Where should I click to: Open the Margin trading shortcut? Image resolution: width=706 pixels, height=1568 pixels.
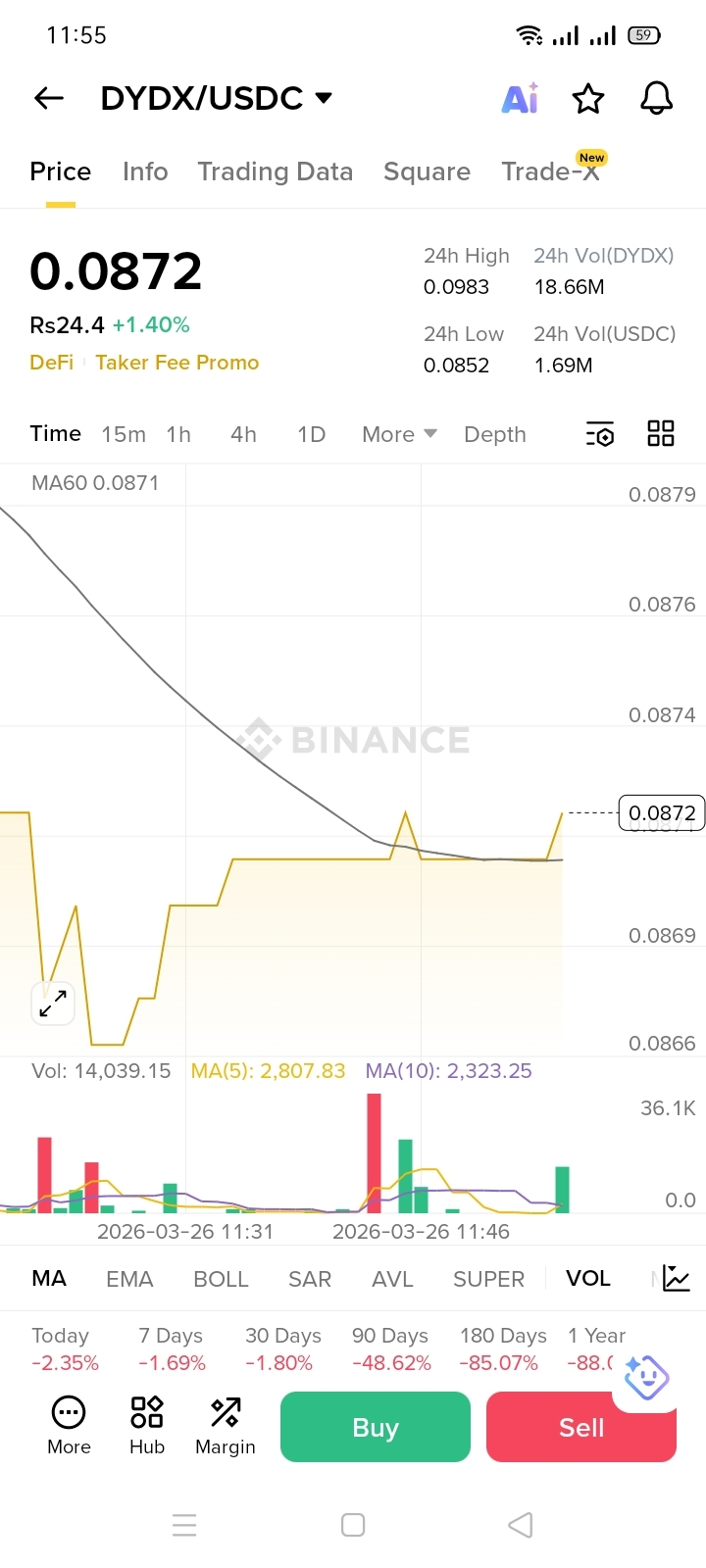click(226, 1426)
